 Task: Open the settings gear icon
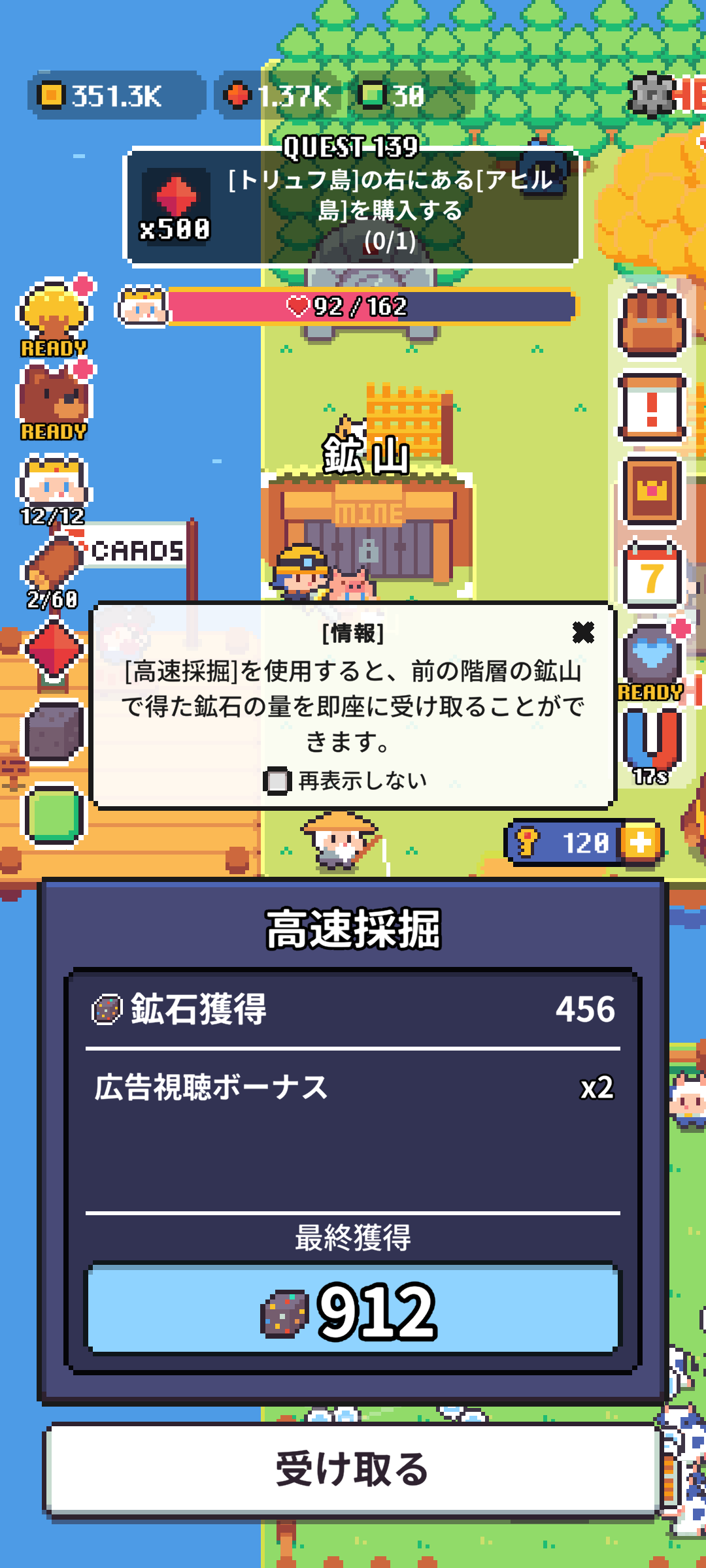pyautogui.click(x=650, y=95)
